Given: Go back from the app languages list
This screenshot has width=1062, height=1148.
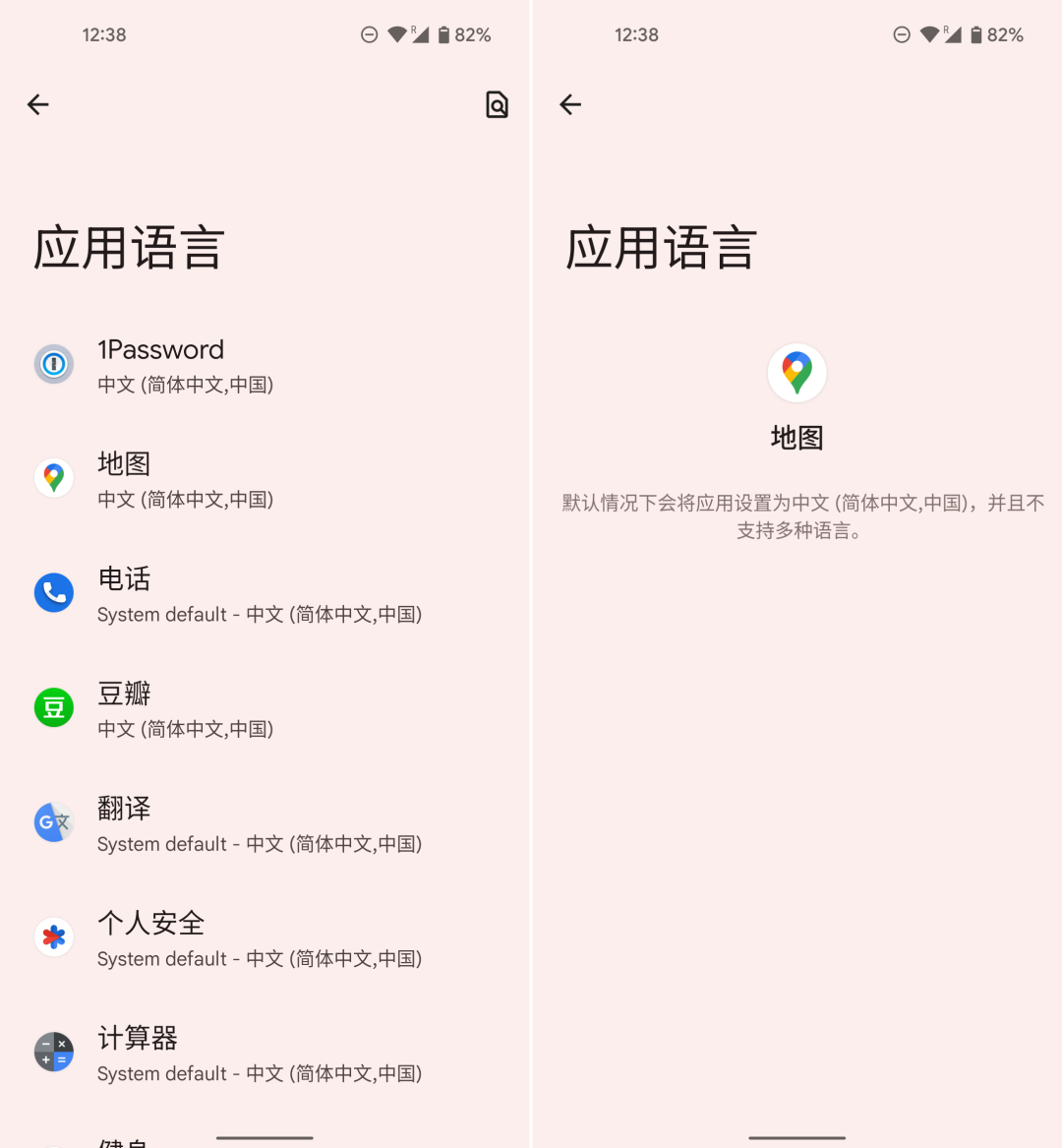Looking at the screenshot, I should click(x=38, y=104).
